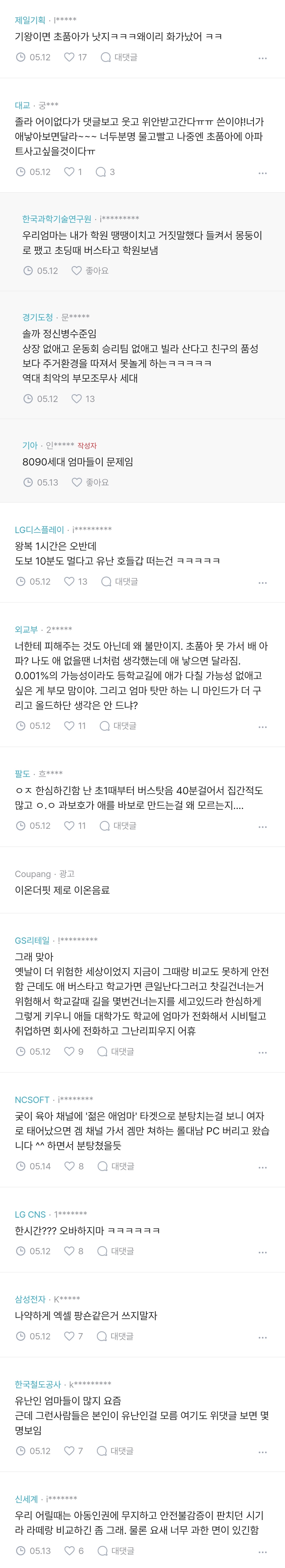Like the 외교부 comment
The image size is (285, 1568).
click(75, 725)
